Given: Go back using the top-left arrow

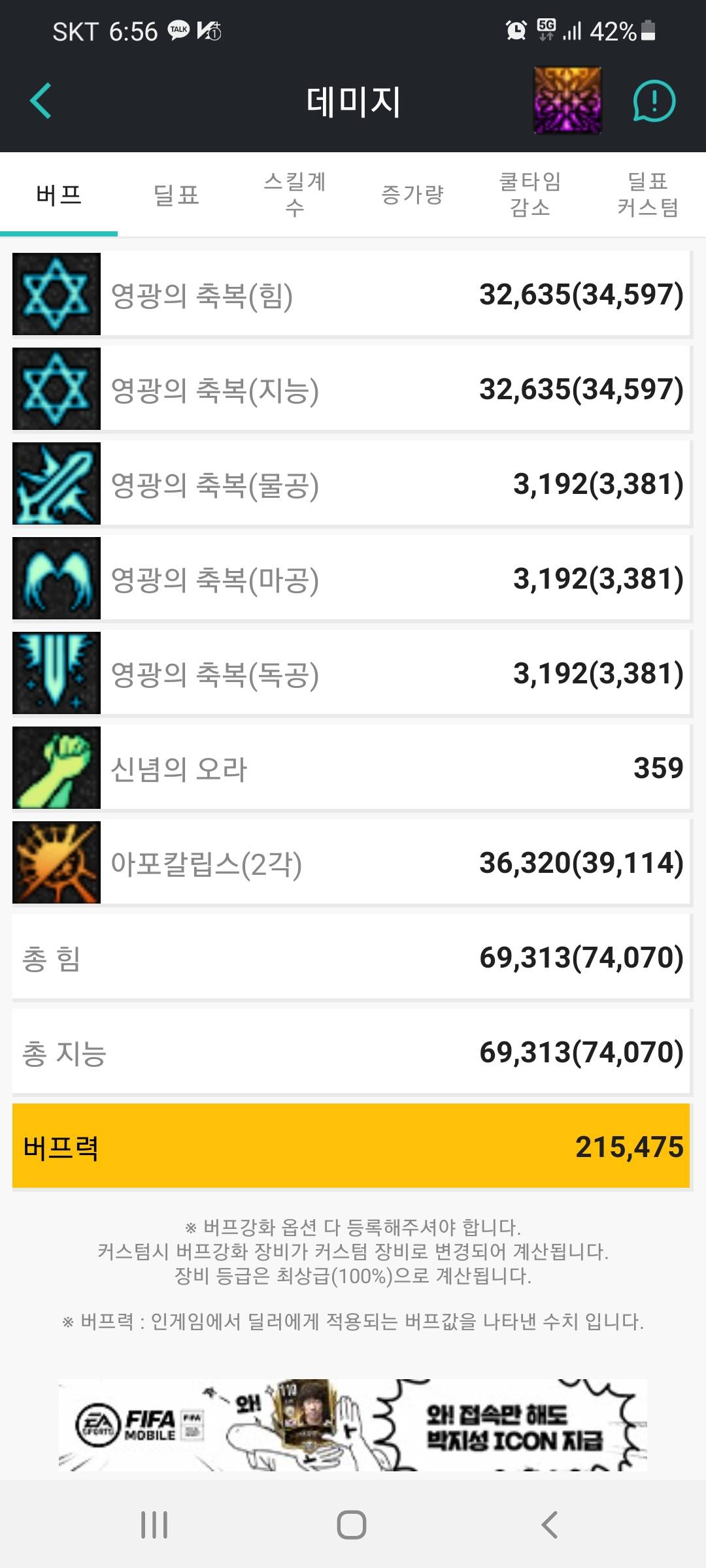Looking at the screenshot, I should point(41,101).
